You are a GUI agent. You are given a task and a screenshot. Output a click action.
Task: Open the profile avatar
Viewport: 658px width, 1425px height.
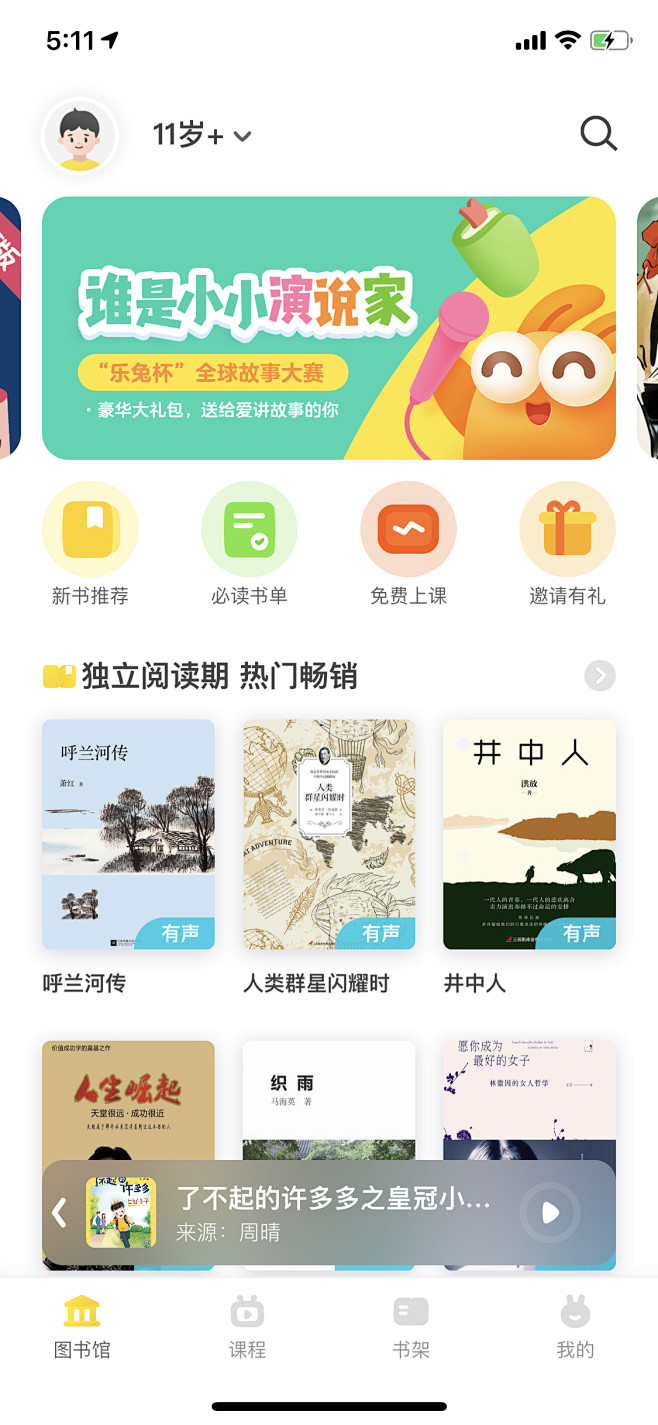coord(80,136)
